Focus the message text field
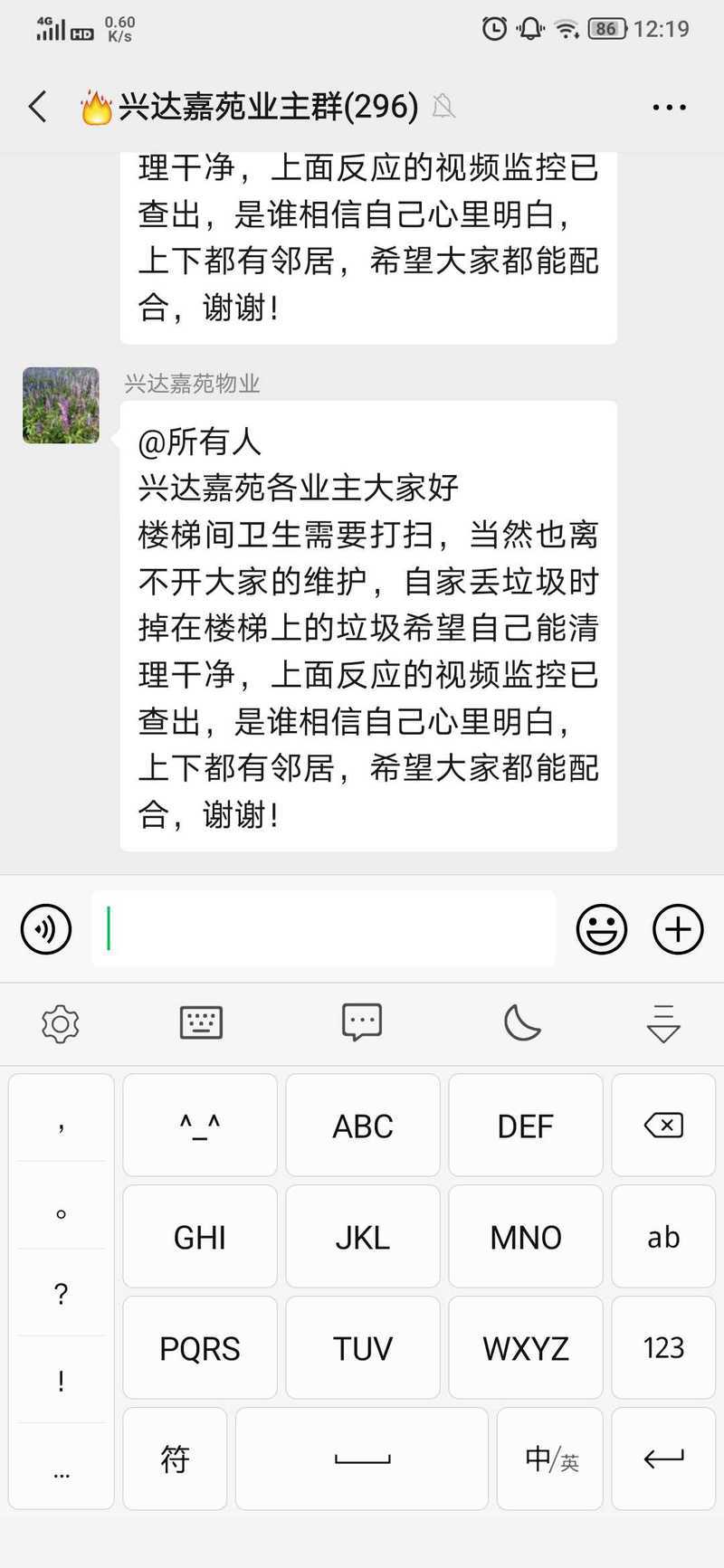724x1568 pixels. pos(323,929)
